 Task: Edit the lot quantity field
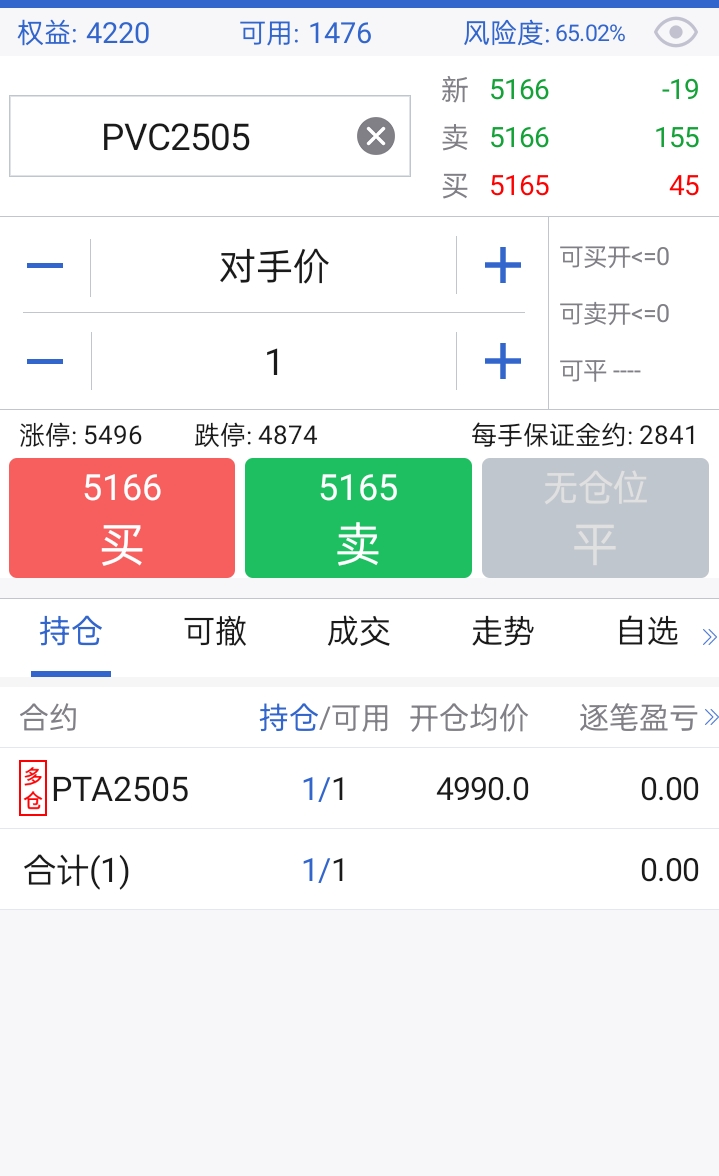[273, 362]
